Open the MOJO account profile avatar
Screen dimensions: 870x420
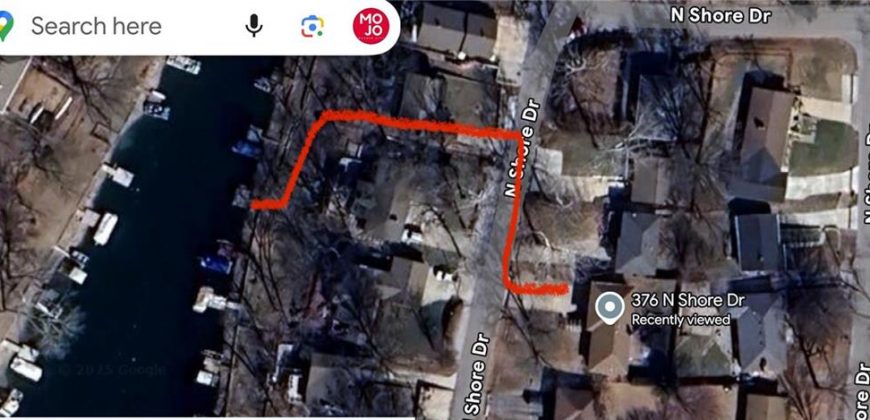[369, 26]
